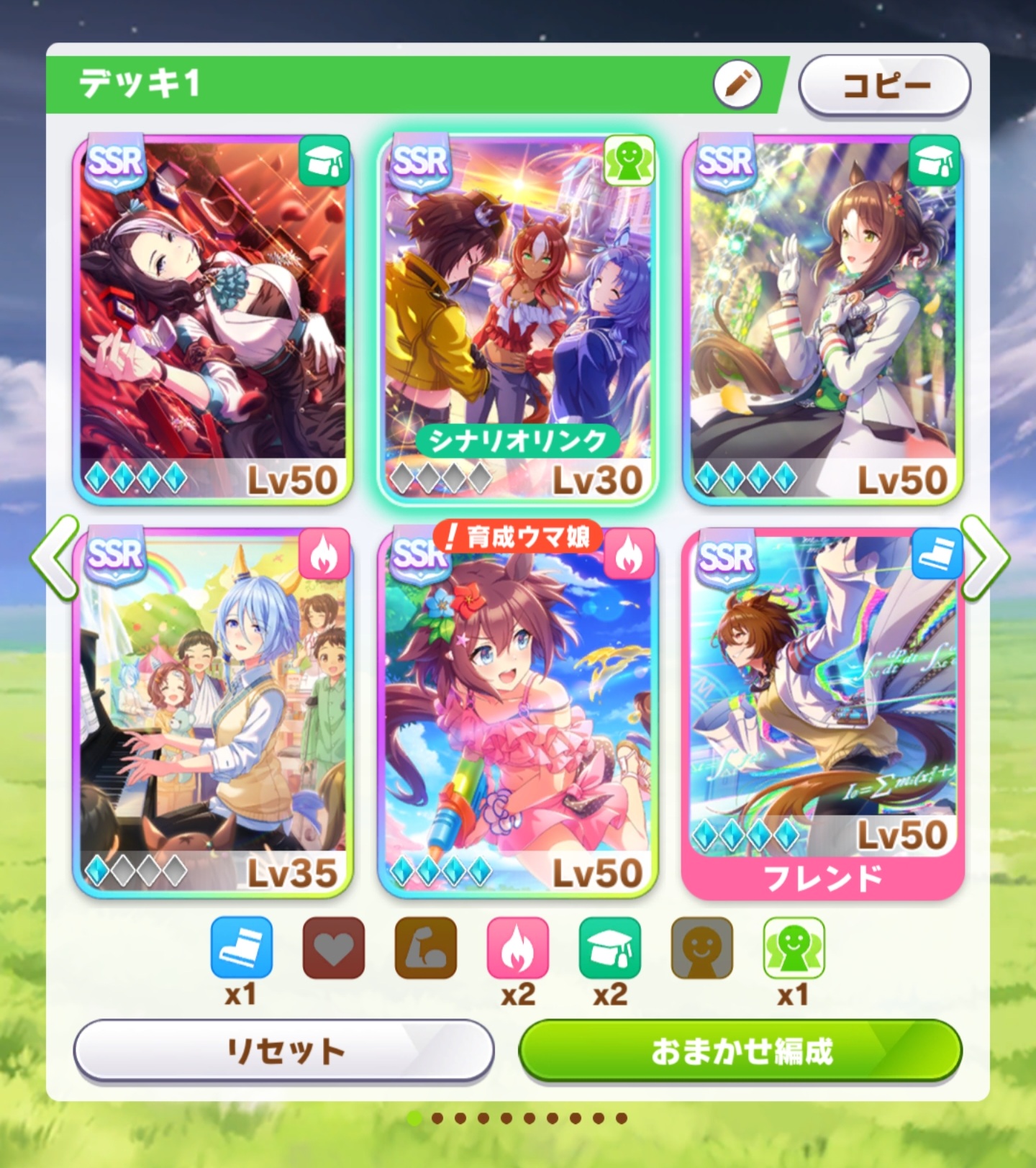Tap the コピー copy button
The height and width of the screenshot is (1168, 1036).
[x=885, y=86]
